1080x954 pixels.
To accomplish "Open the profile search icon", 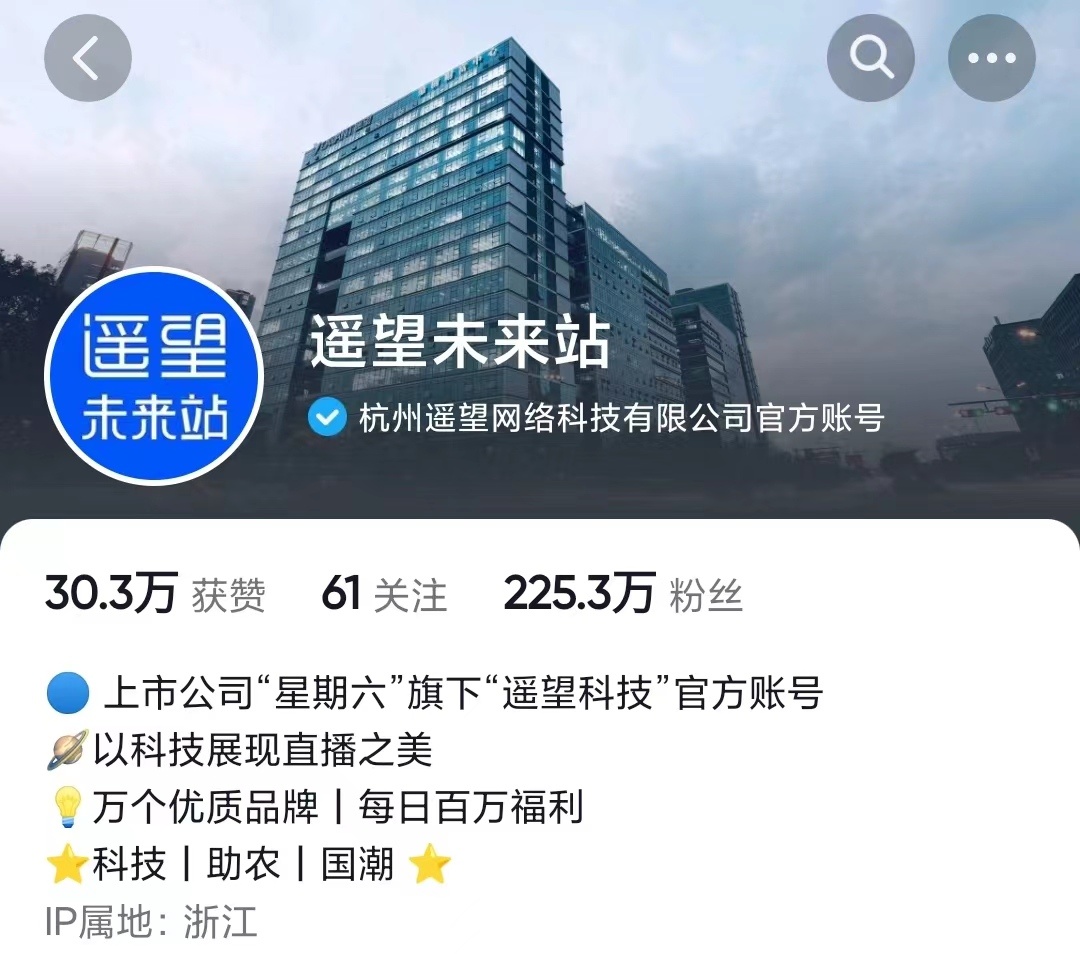I will point(871,58).
